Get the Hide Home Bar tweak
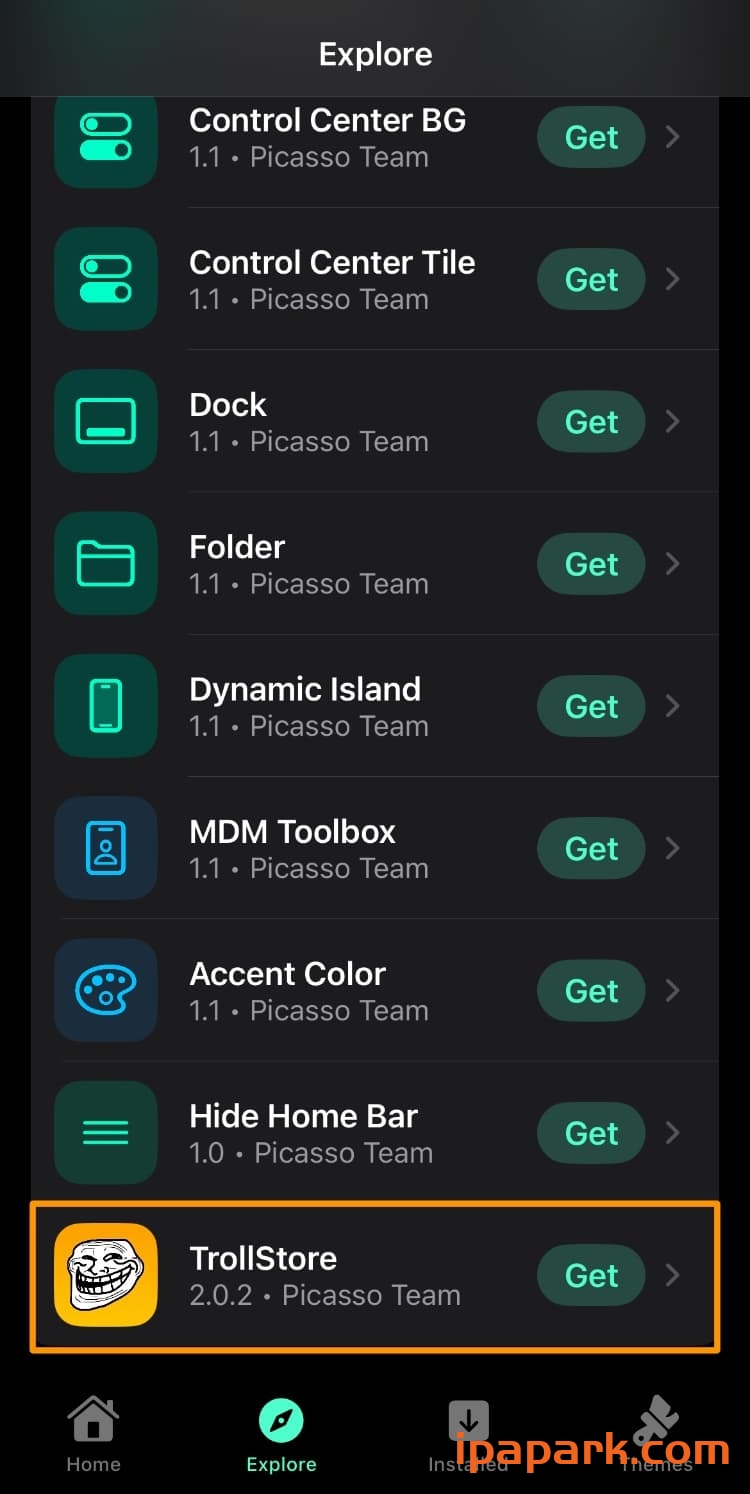This screenshot has height=1494, width=750. 591,1133
